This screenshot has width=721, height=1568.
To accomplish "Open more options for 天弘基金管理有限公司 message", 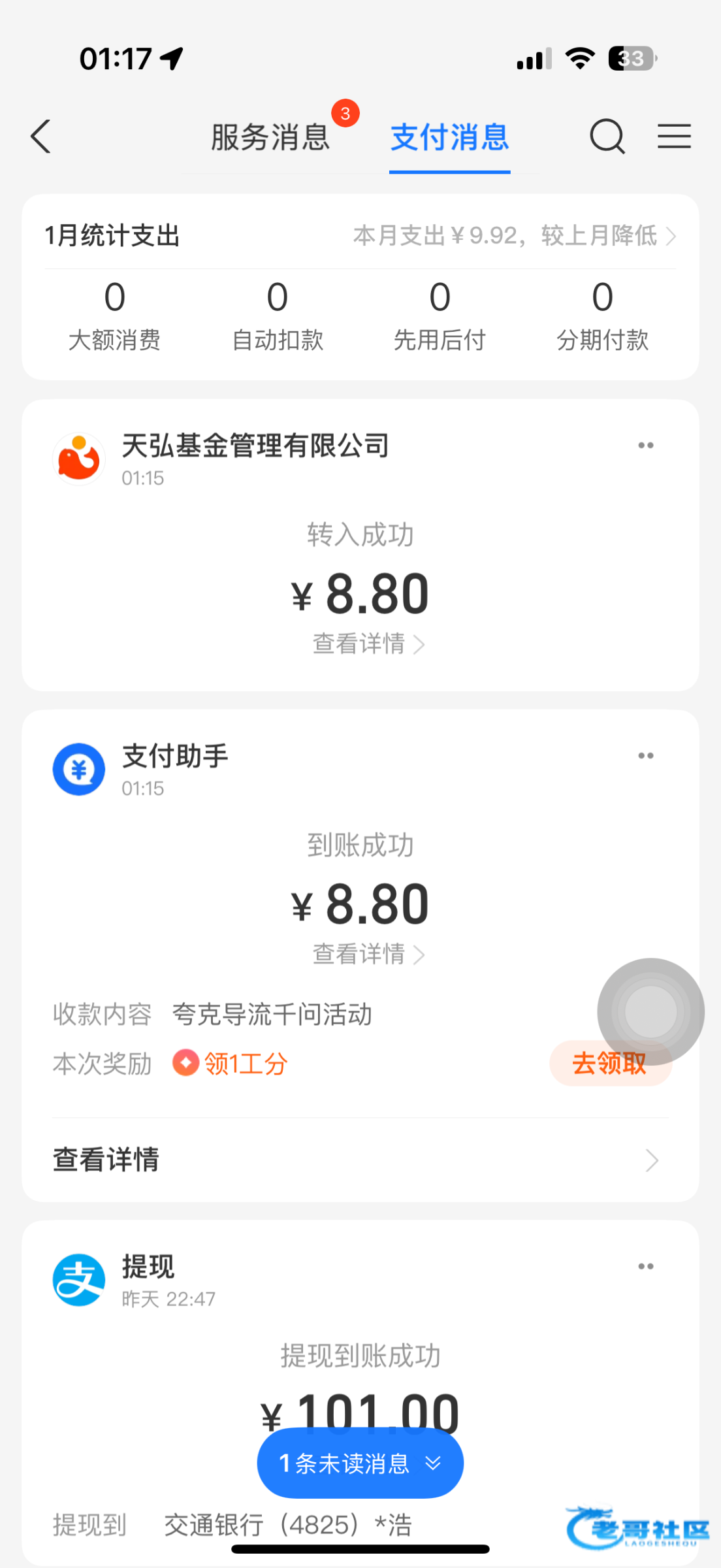I will coord(646,446).
